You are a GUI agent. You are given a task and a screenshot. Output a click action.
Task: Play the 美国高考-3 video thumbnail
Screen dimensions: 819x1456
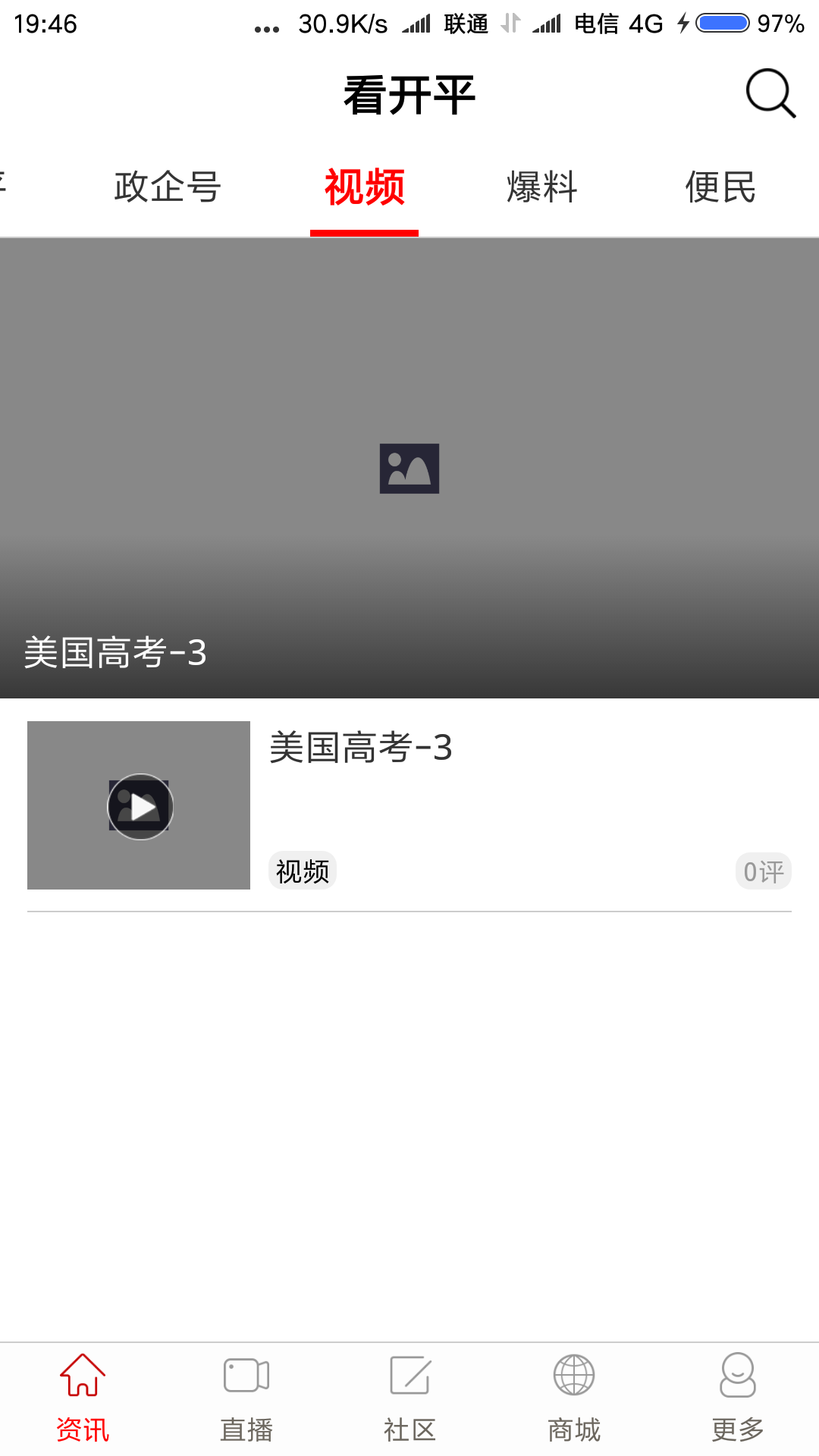click(140, 806)
